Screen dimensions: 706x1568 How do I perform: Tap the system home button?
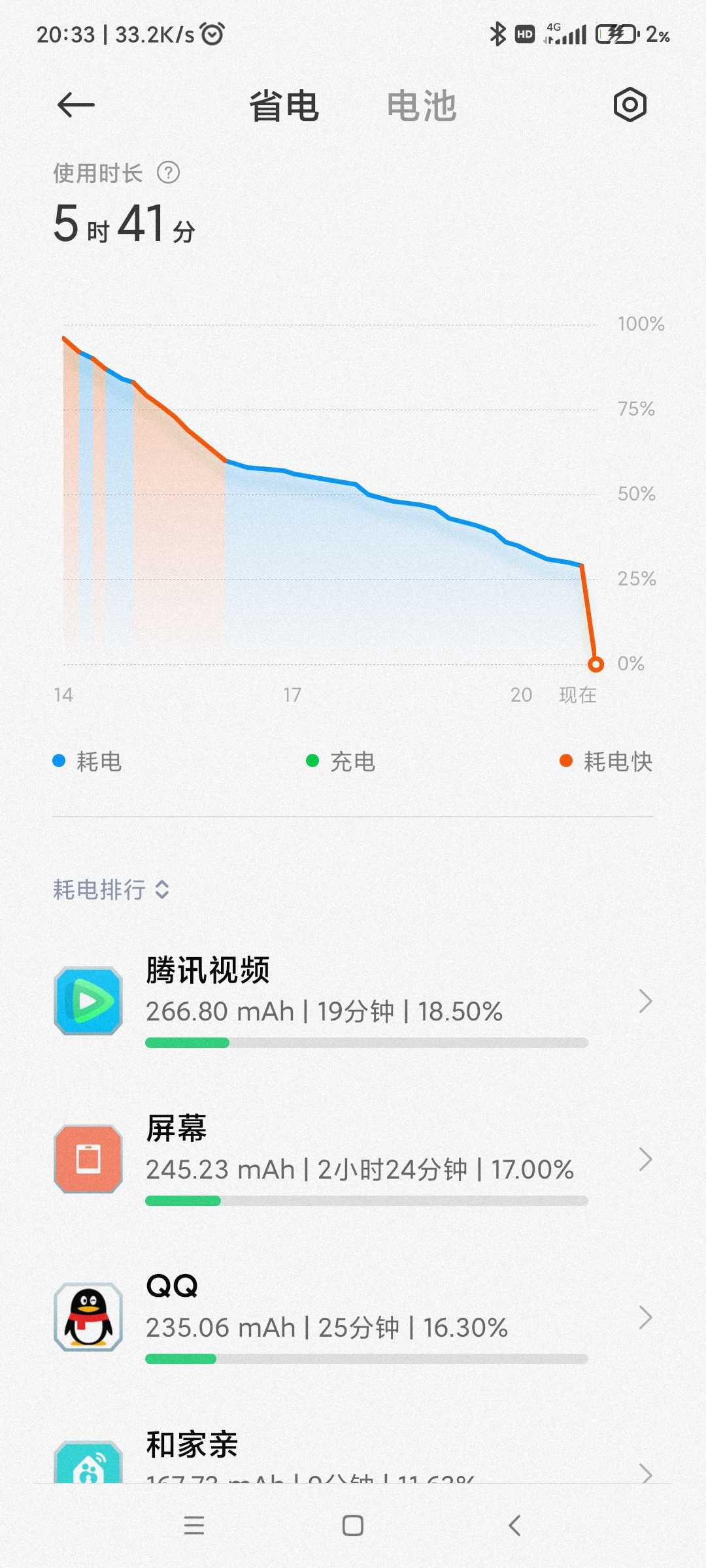point(353,1526)
